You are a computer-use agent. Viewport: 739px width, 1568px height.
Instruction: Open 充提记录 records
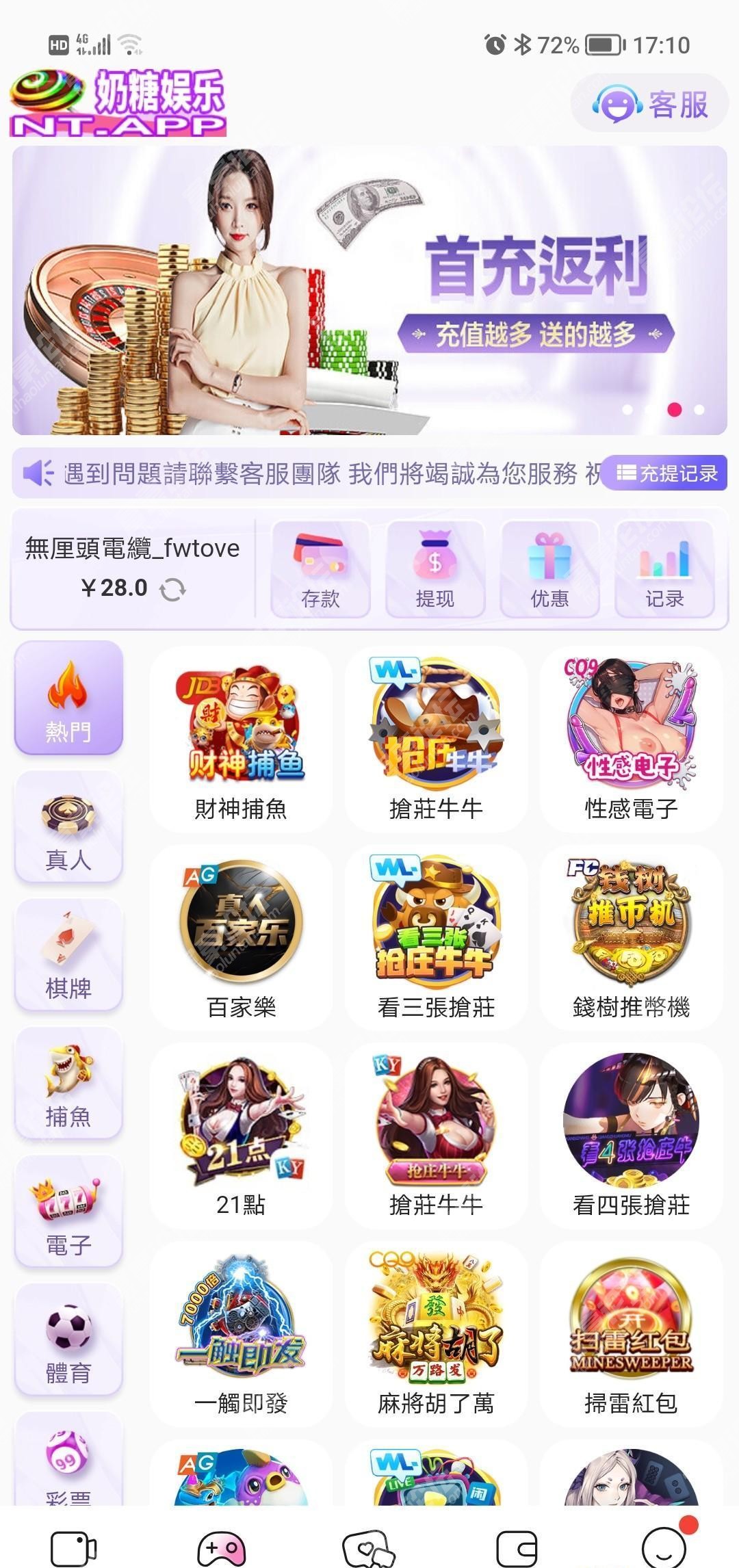[666, 473]
